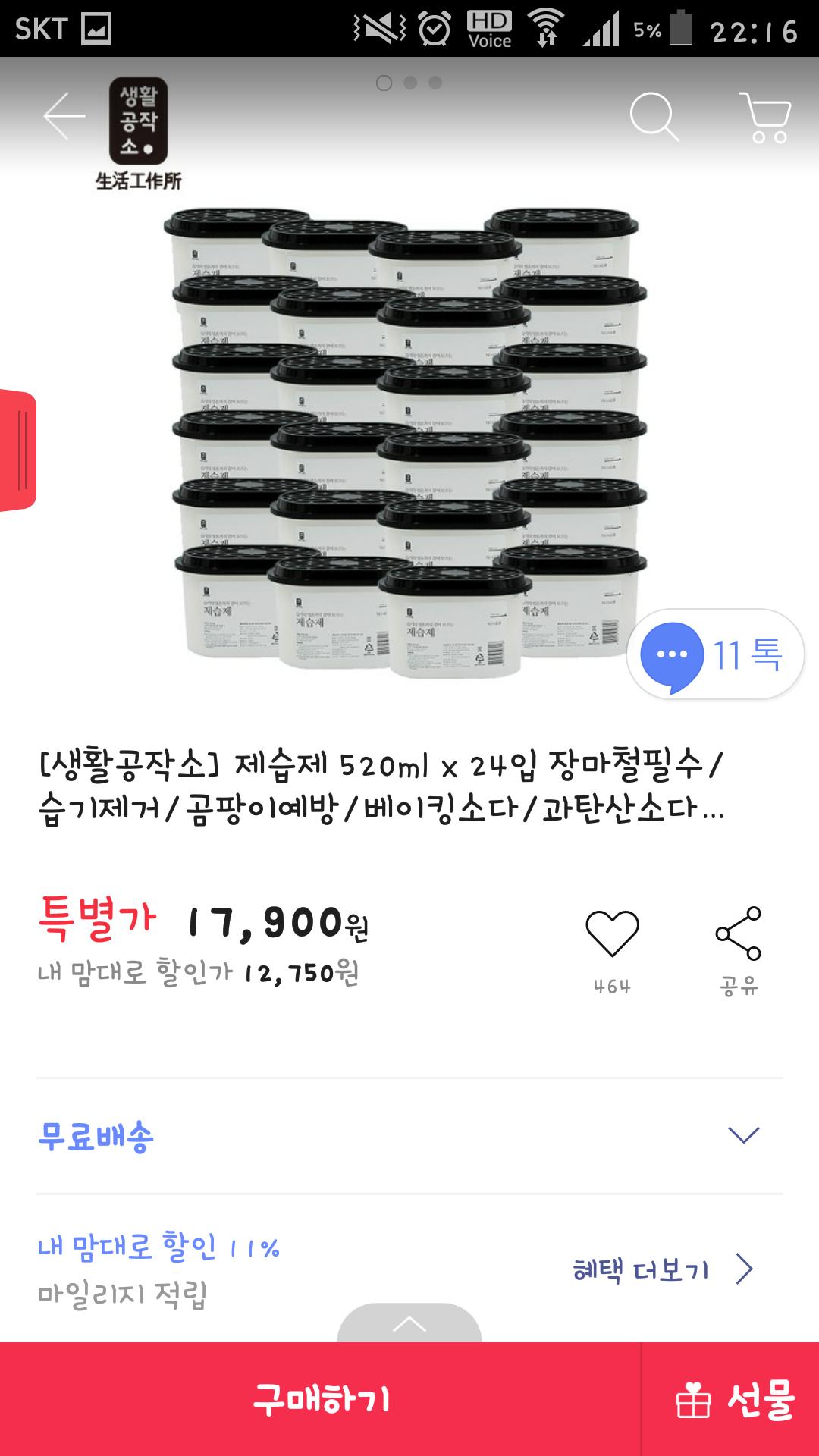Like this product with the heart
Viewport: 819px width, 1456px height.
point(612,934)
